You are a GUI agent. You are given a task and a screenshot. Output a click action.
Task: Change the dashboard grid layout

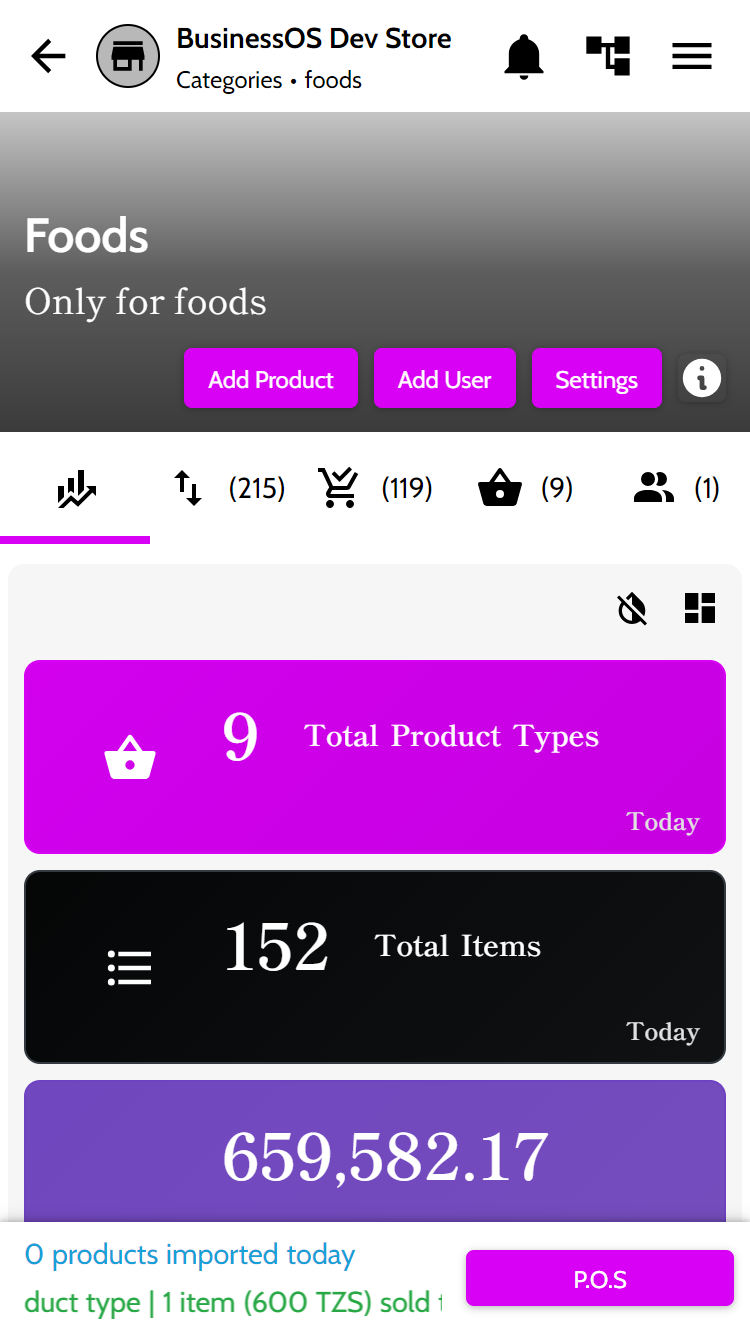tap(700, 608)
